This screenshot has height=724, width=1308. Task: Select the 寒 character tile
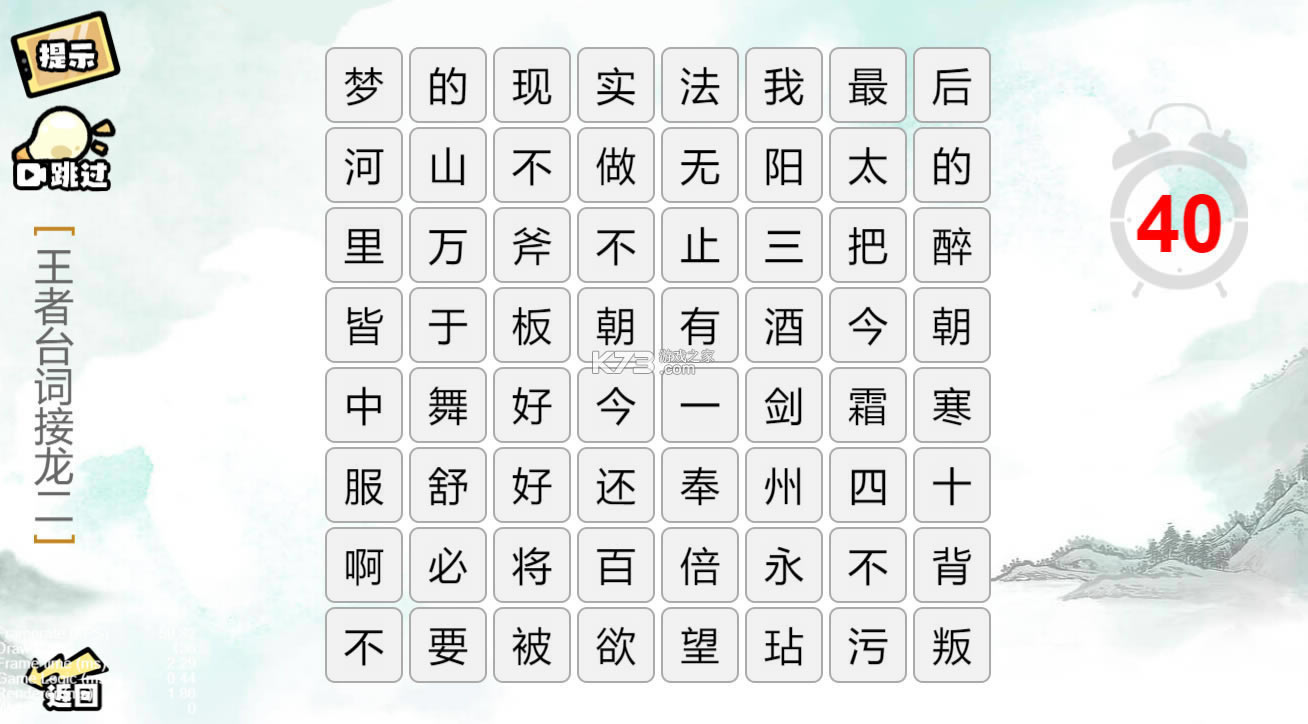pyautogui.click(x=952, y=406)
